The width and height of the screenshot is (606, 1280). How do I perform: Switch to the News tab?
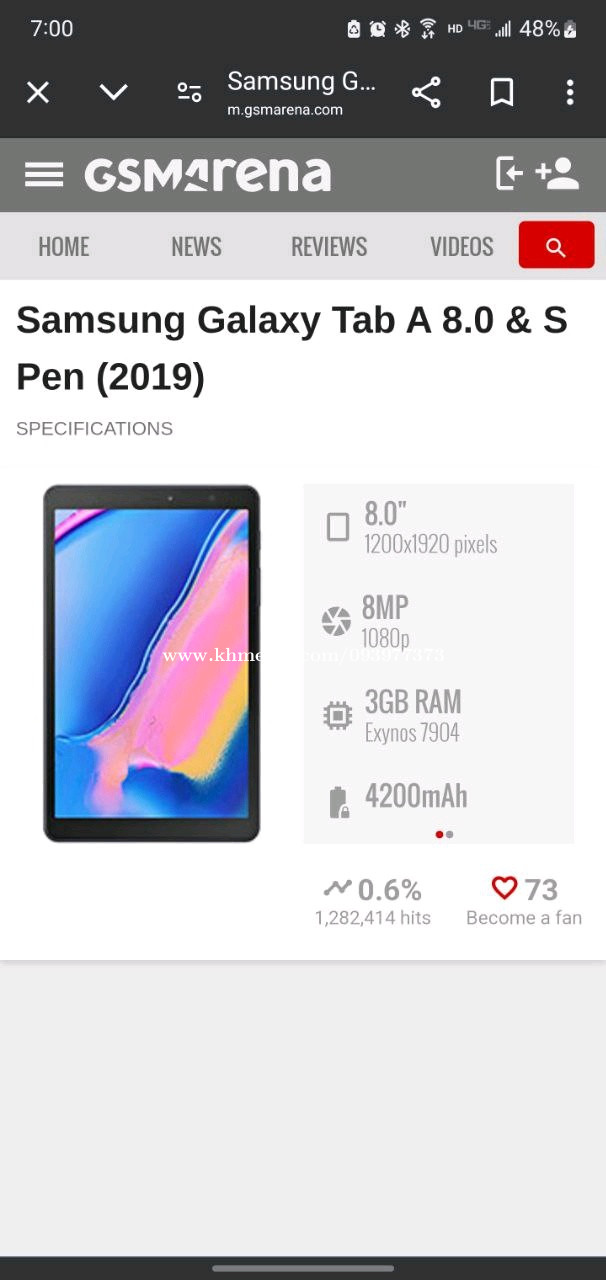pyautogui.click(x=196, y=246)
